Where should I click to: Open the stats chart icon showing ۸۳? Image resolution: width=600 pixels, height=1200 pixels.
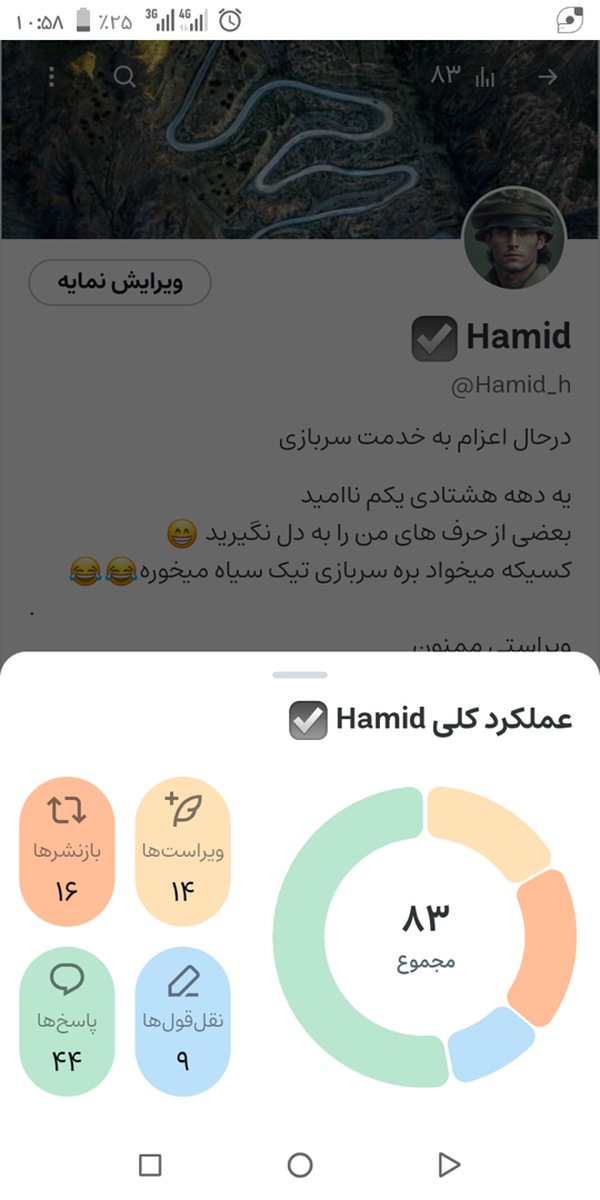[463, 77]
